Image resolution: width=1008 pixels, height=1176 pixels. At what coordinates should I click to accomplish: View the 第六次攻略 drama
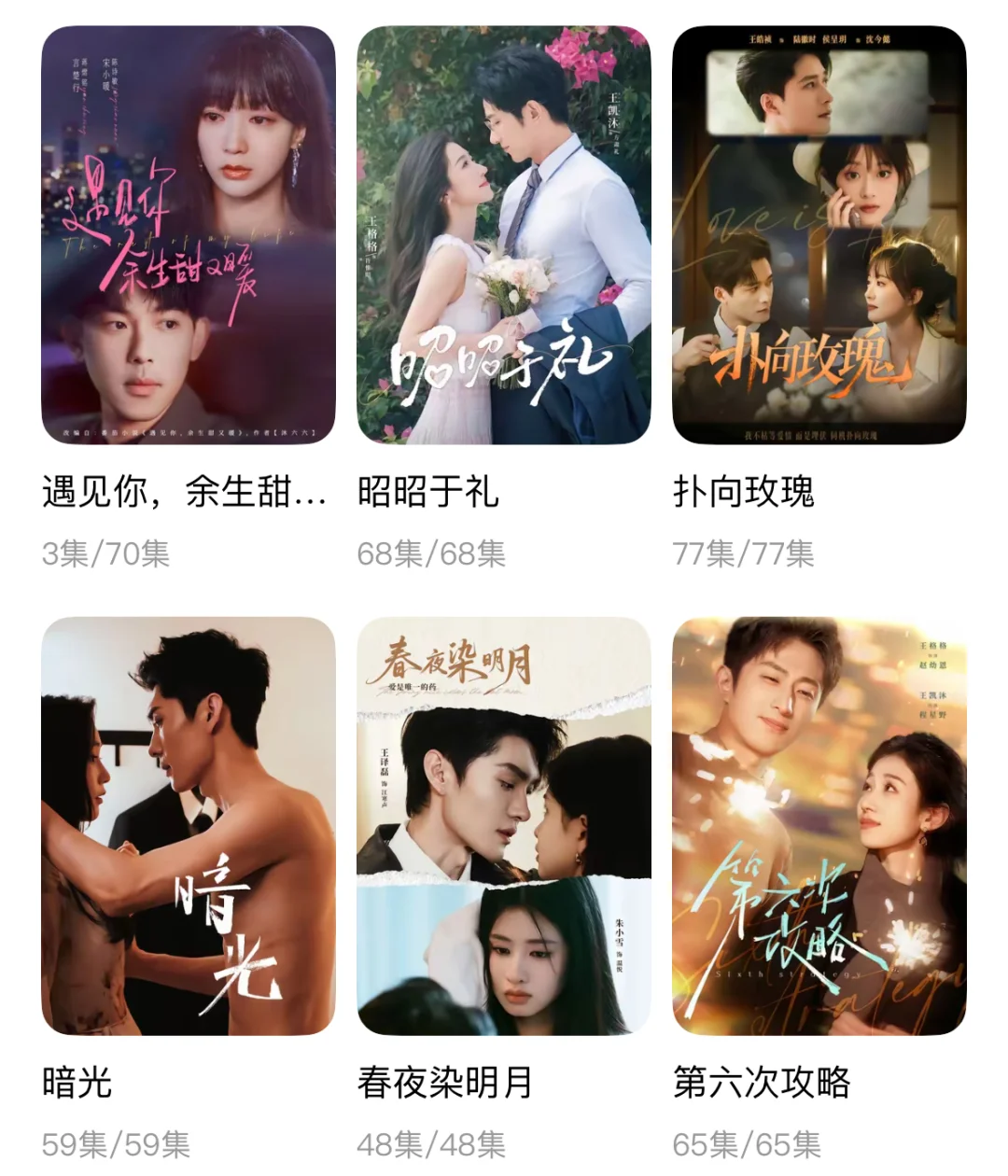(819, 826)
